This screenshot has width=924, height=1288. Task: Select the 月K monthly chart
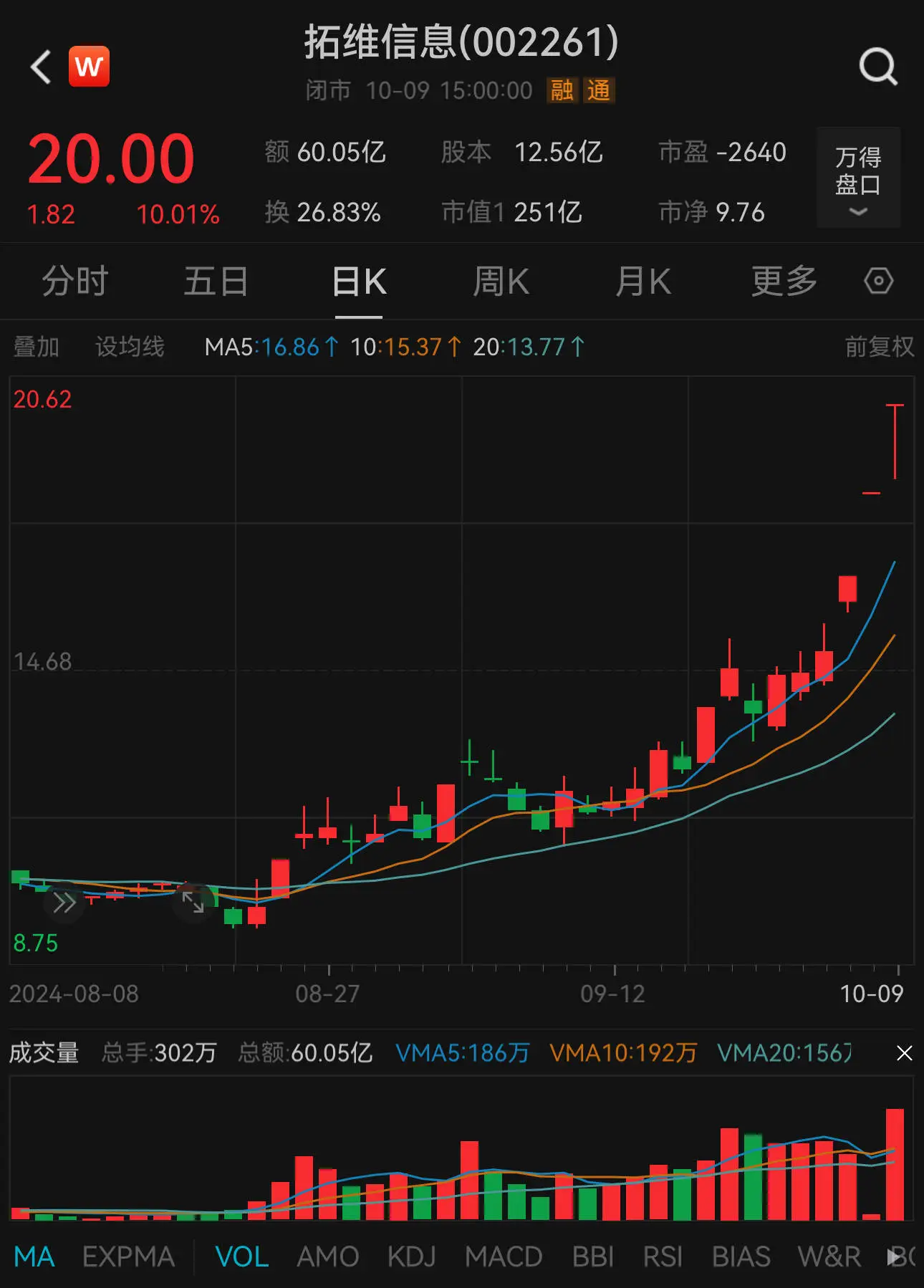(643, 281)
